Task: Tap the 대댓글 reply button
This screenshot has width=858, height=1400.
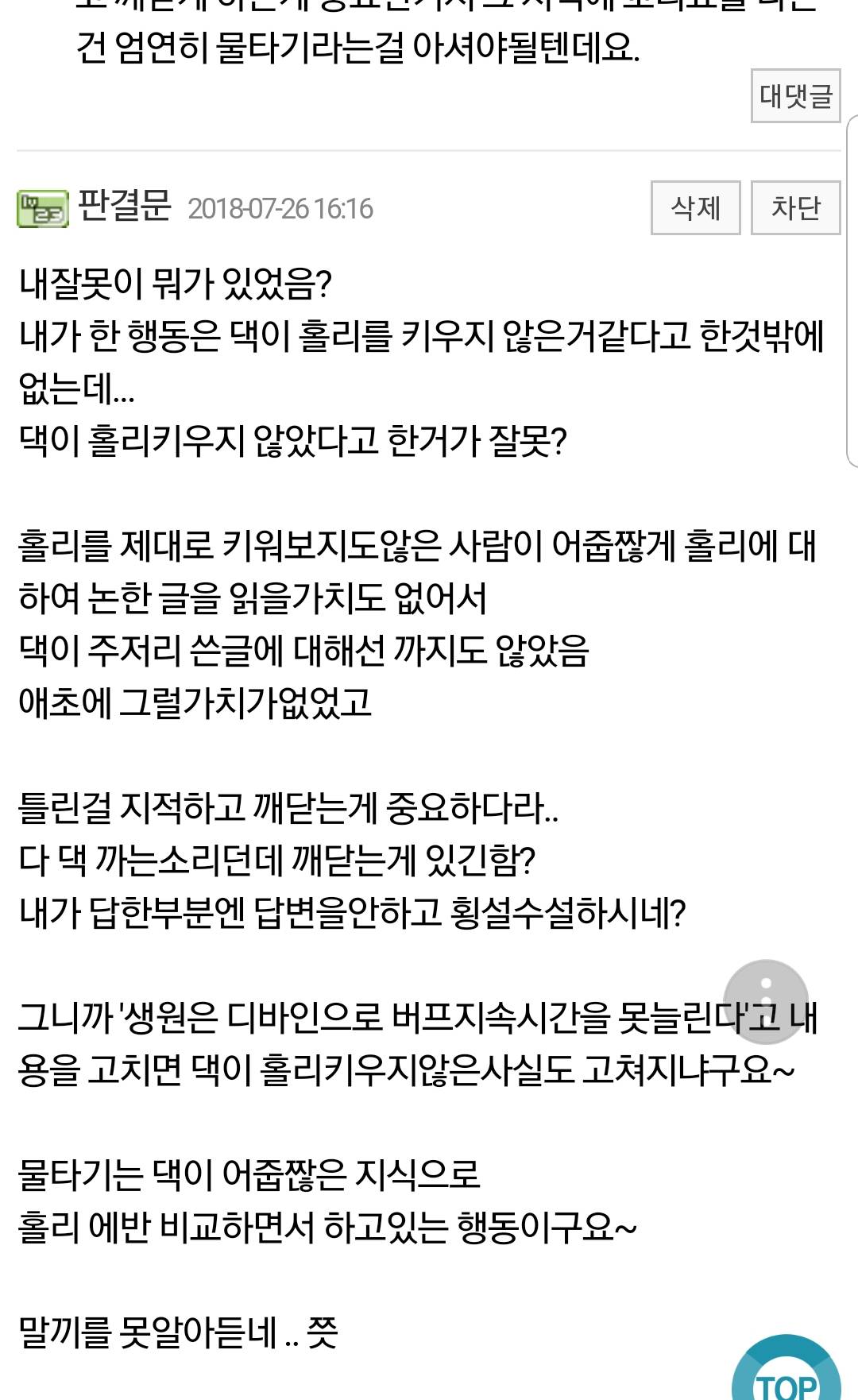Action: [x=795, y=96]
